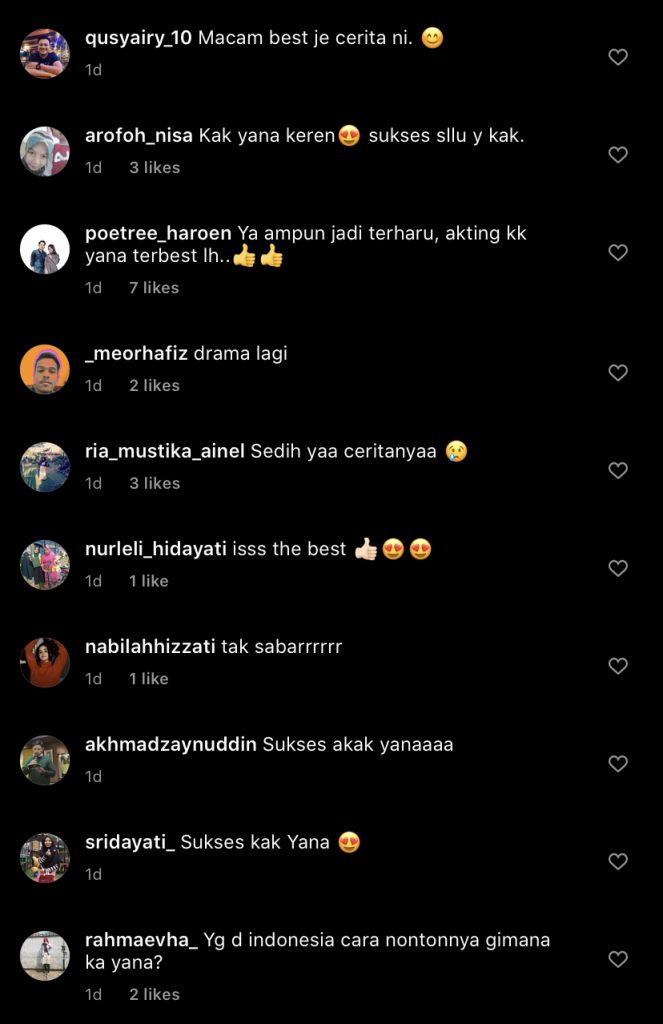The height and width of the screenshot is (1024, 663).
Task: Like the comment from _meorhafiz
Action: pyautogui.click(x=618, y=372)
